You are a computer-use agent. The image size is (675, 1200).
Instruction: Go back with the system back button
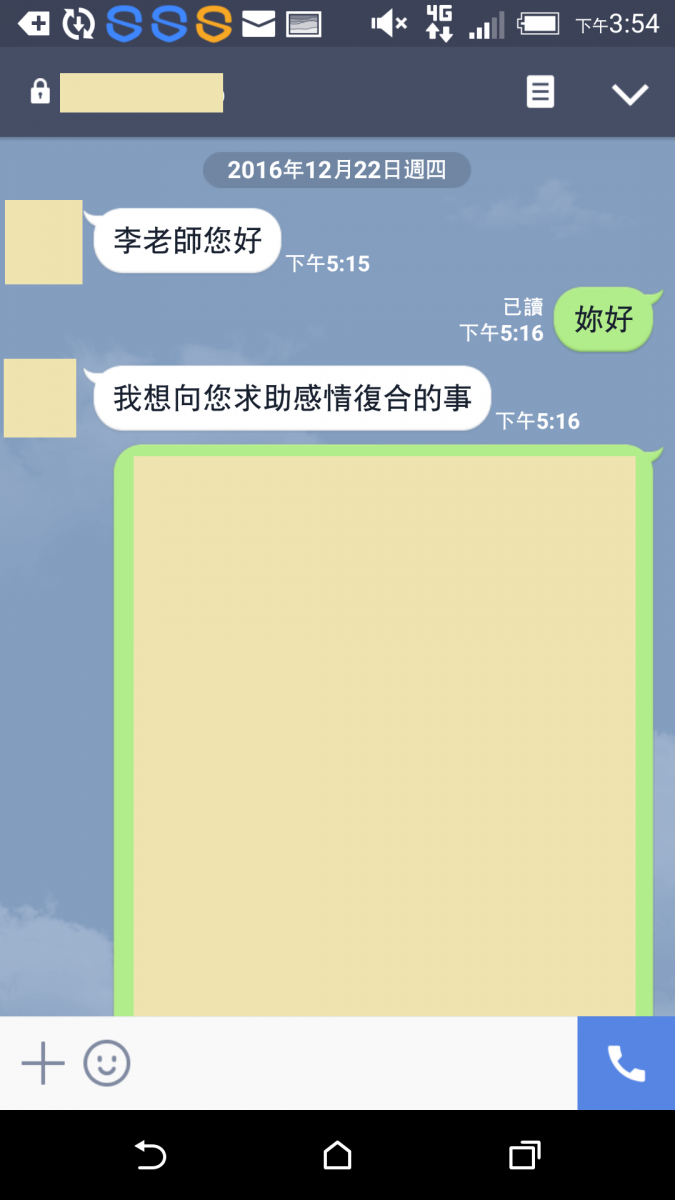[x=150, y=1156]
